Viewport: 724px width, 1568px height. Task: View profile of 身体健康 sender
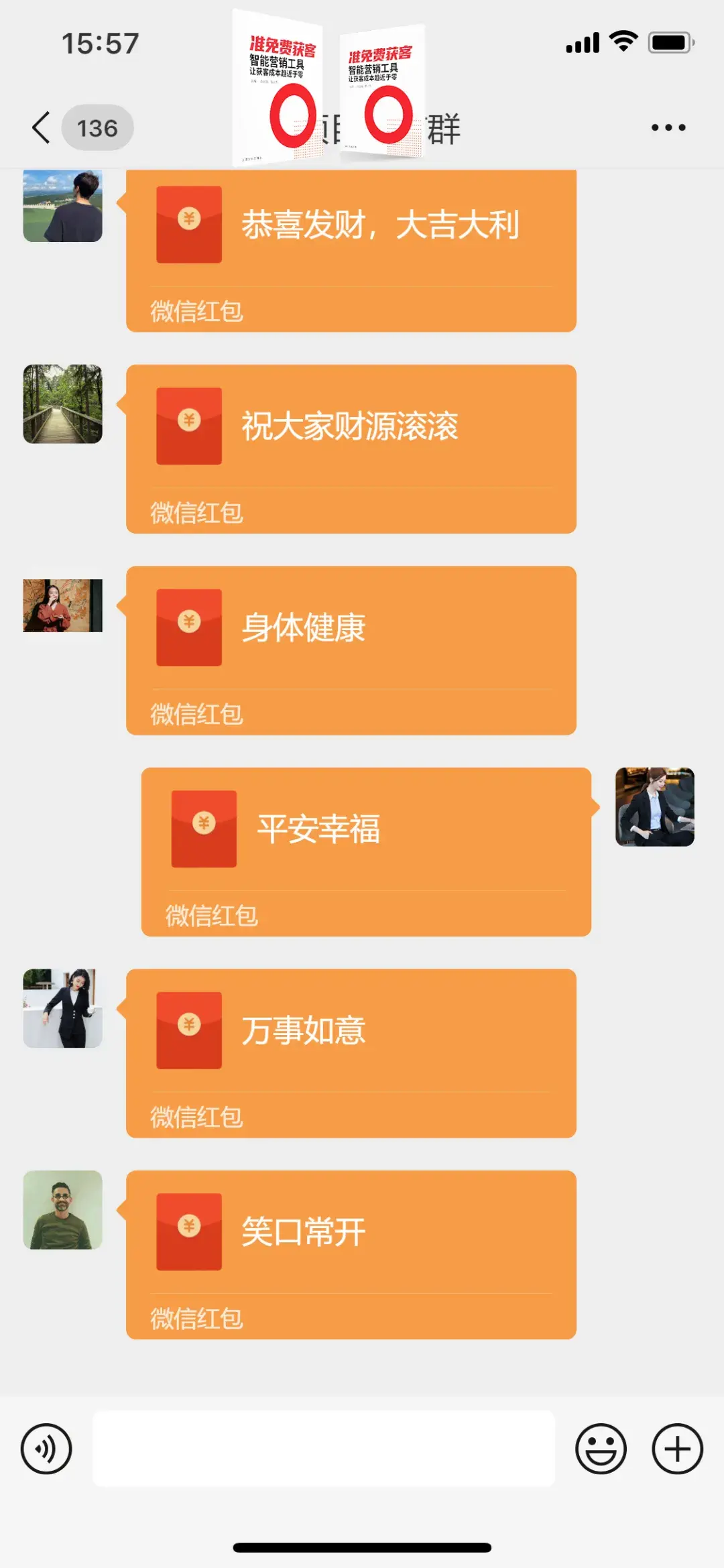[62, 605]
